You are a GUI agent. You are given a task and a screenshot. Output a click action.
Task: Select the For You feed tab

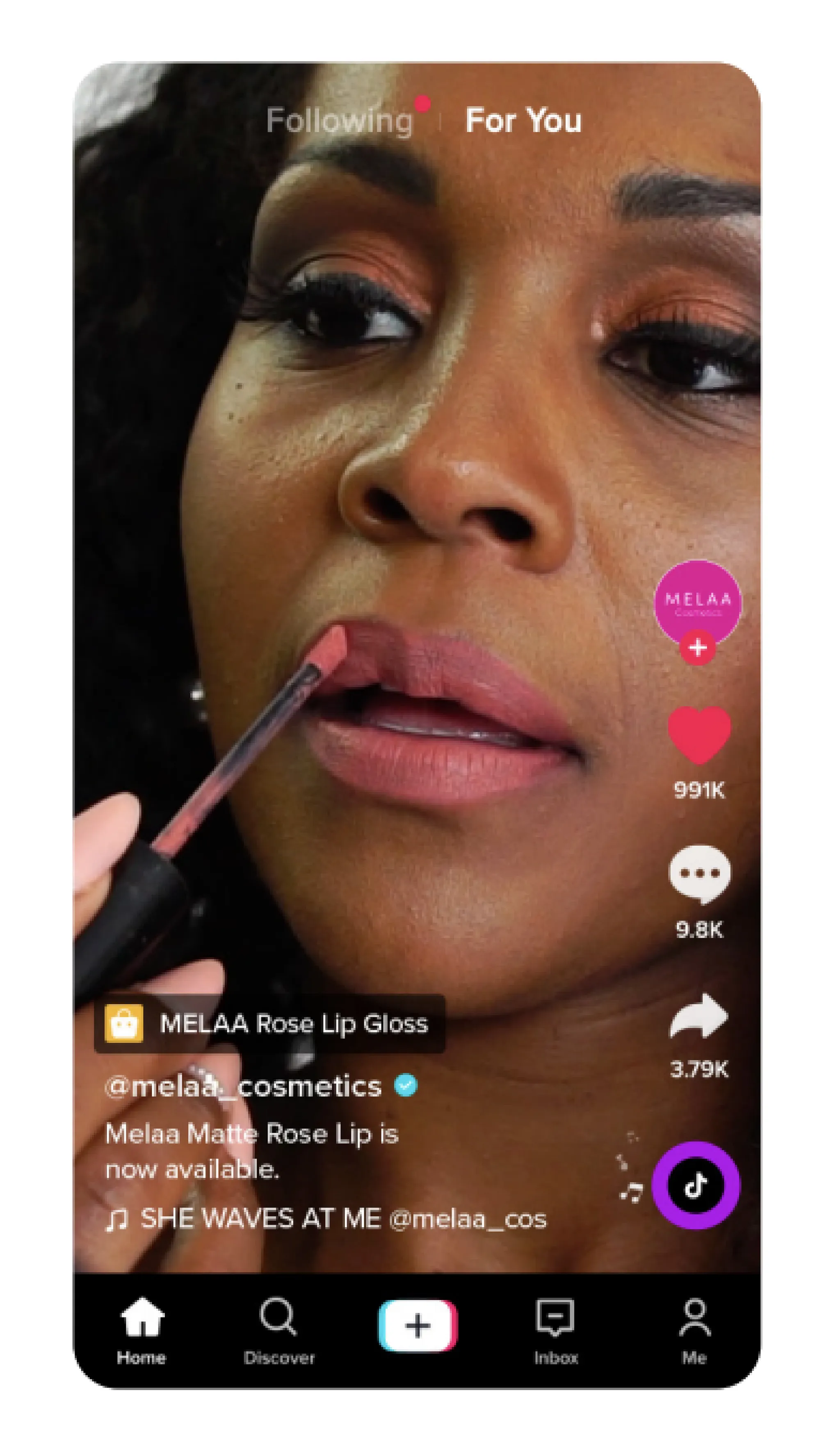click(523, 121)
